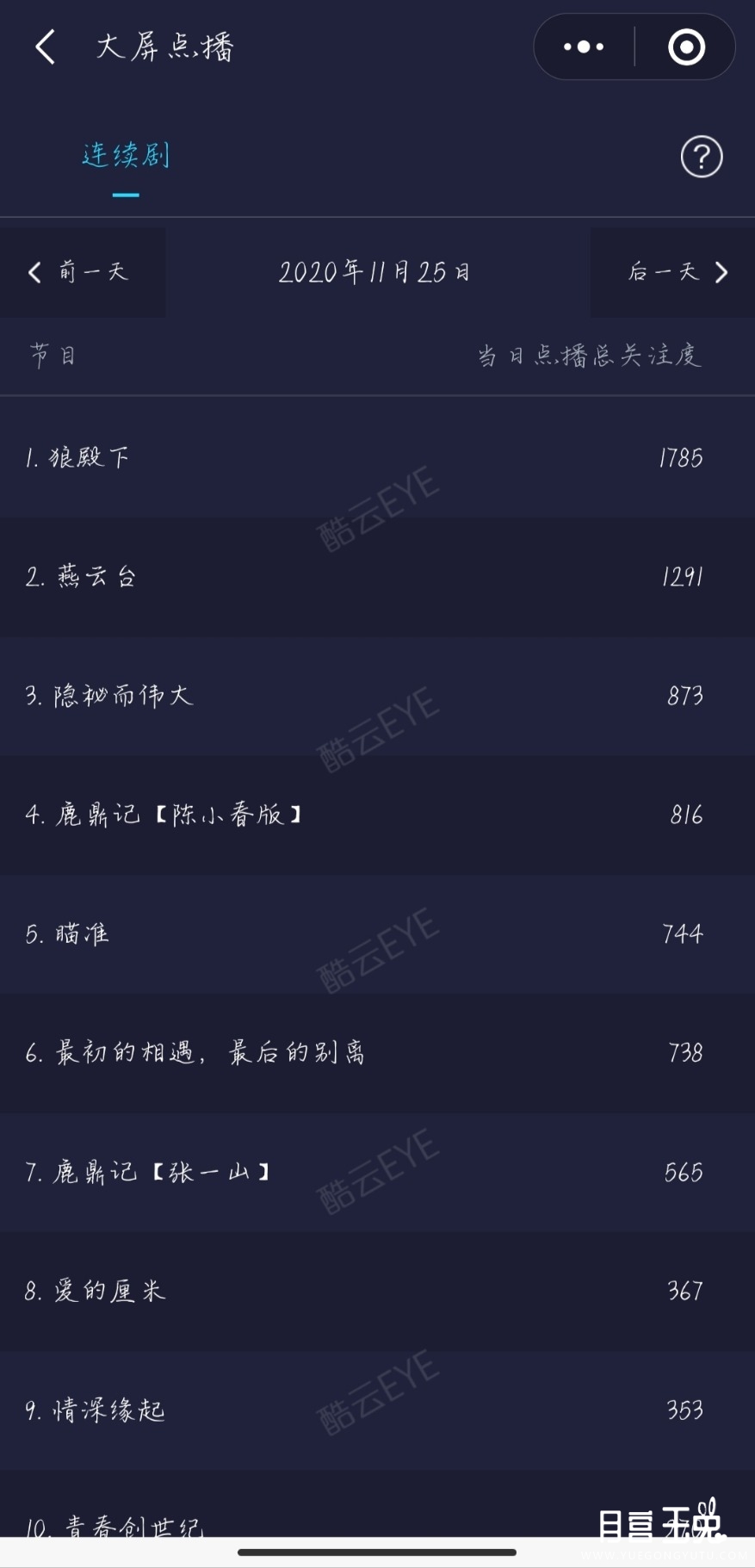
Task: Select the 连续剧 tab
Action: point(126,156)
